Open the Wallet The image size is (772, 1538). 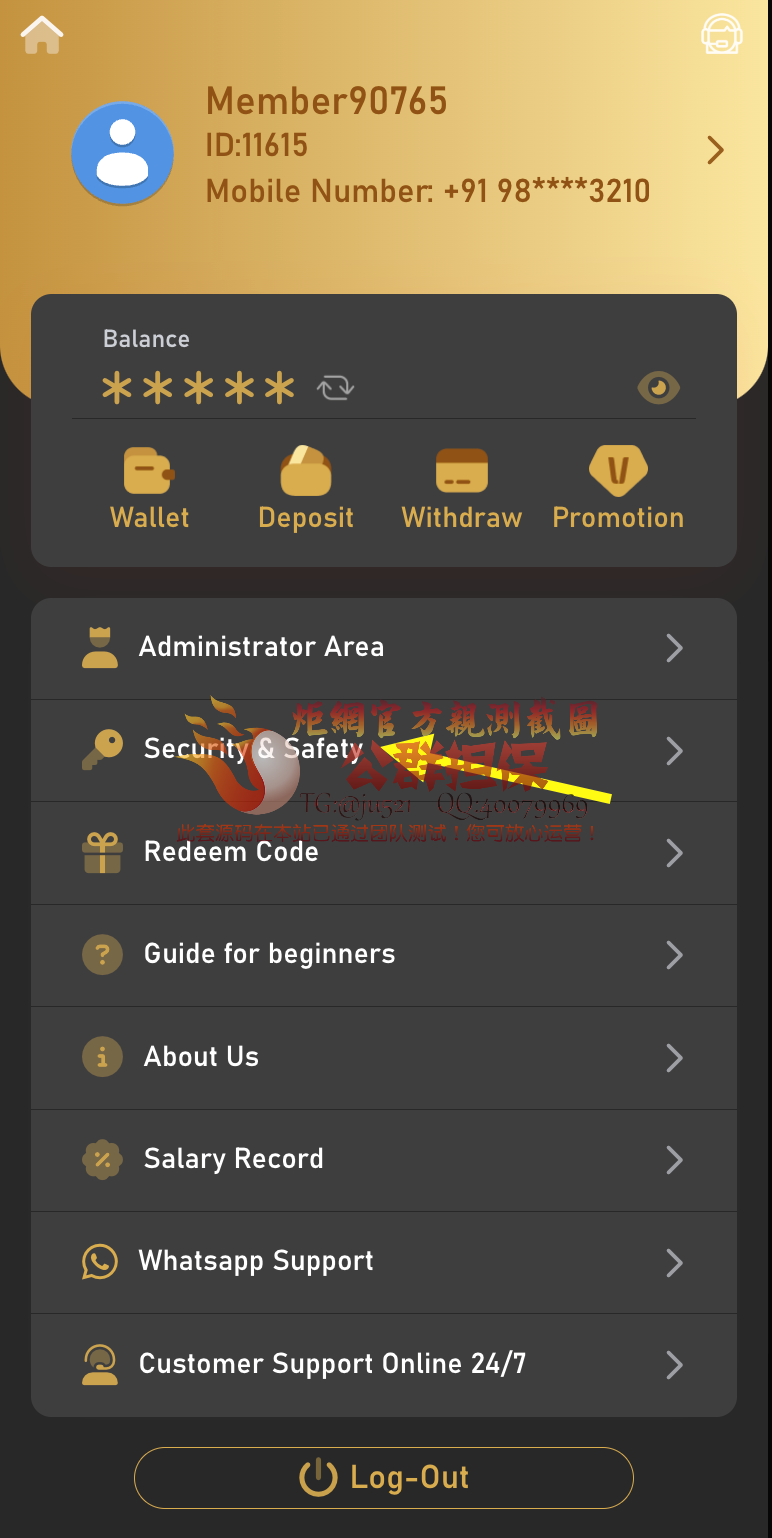(x=150, y=489)
